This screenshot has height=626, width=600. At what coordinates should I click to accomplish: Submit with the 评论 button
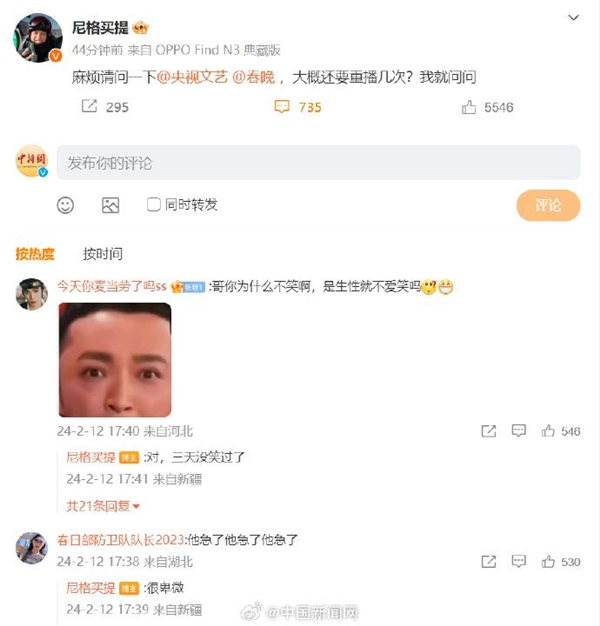[x=548, y=205]
